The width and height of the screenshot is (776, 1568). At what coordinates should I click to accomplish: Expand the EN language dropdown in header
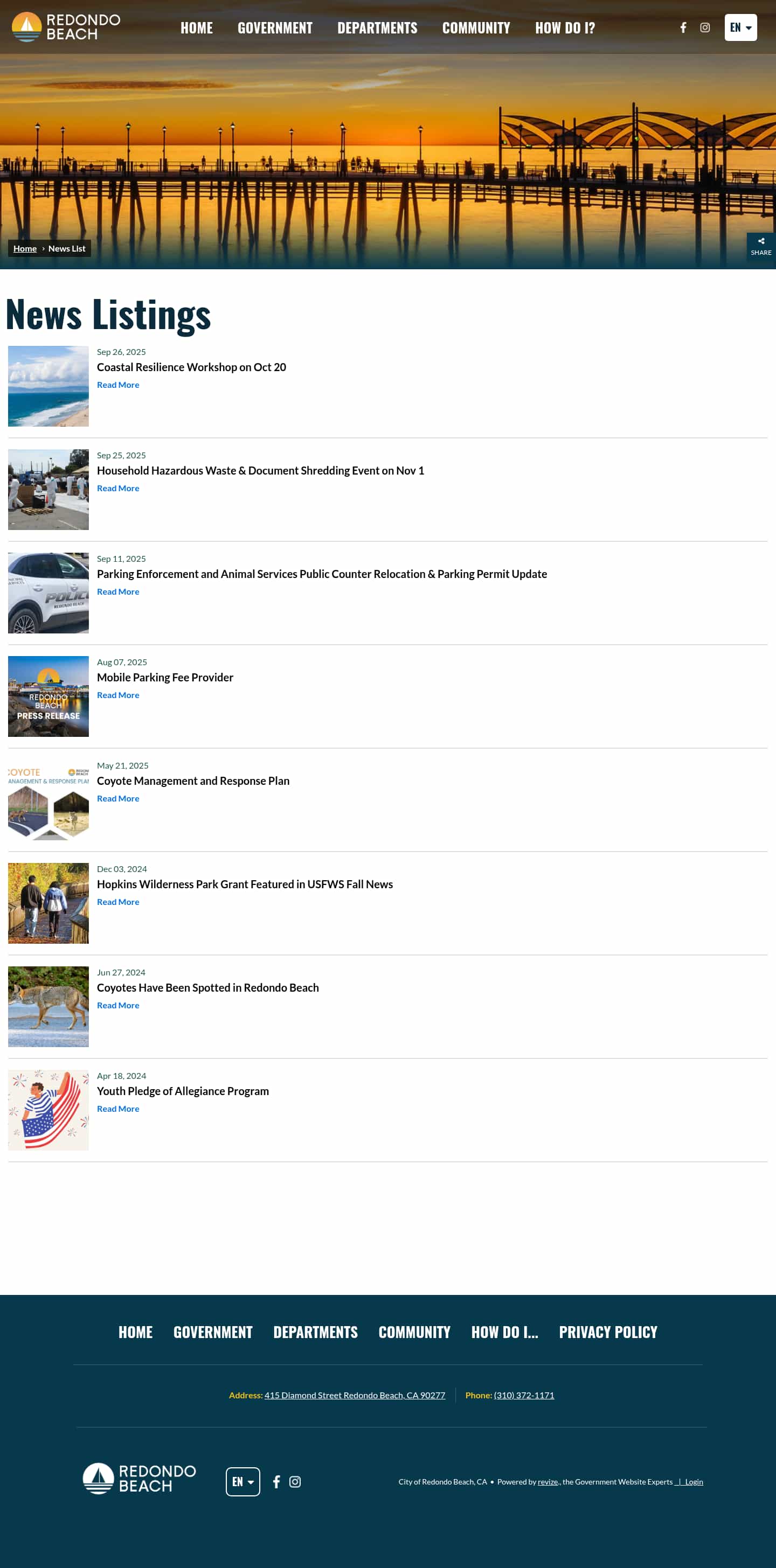tap(740, 27)
